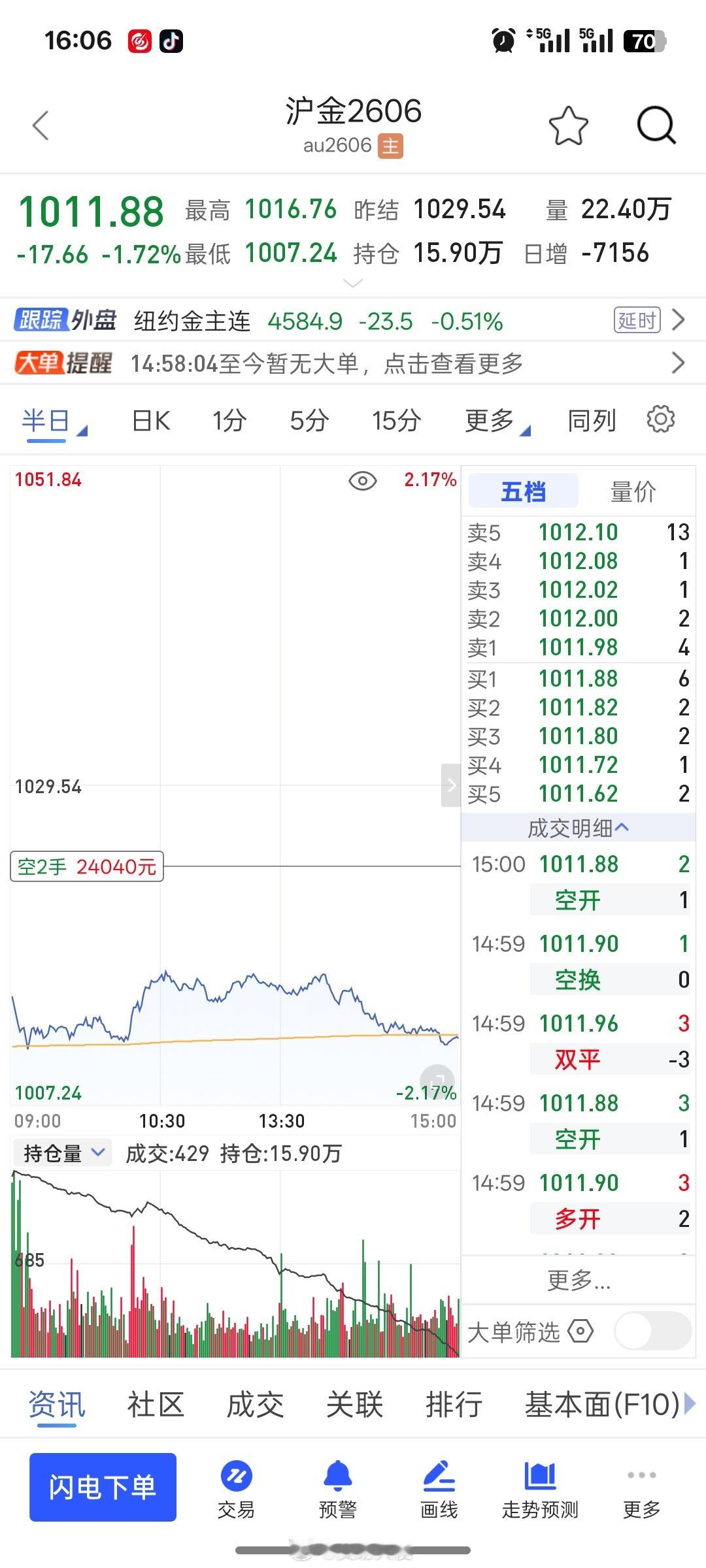The height and width of the screenshot is (1568, 706).
Task: Toggle 同列 side-by-side view mode
Action: tap(590, 421)
